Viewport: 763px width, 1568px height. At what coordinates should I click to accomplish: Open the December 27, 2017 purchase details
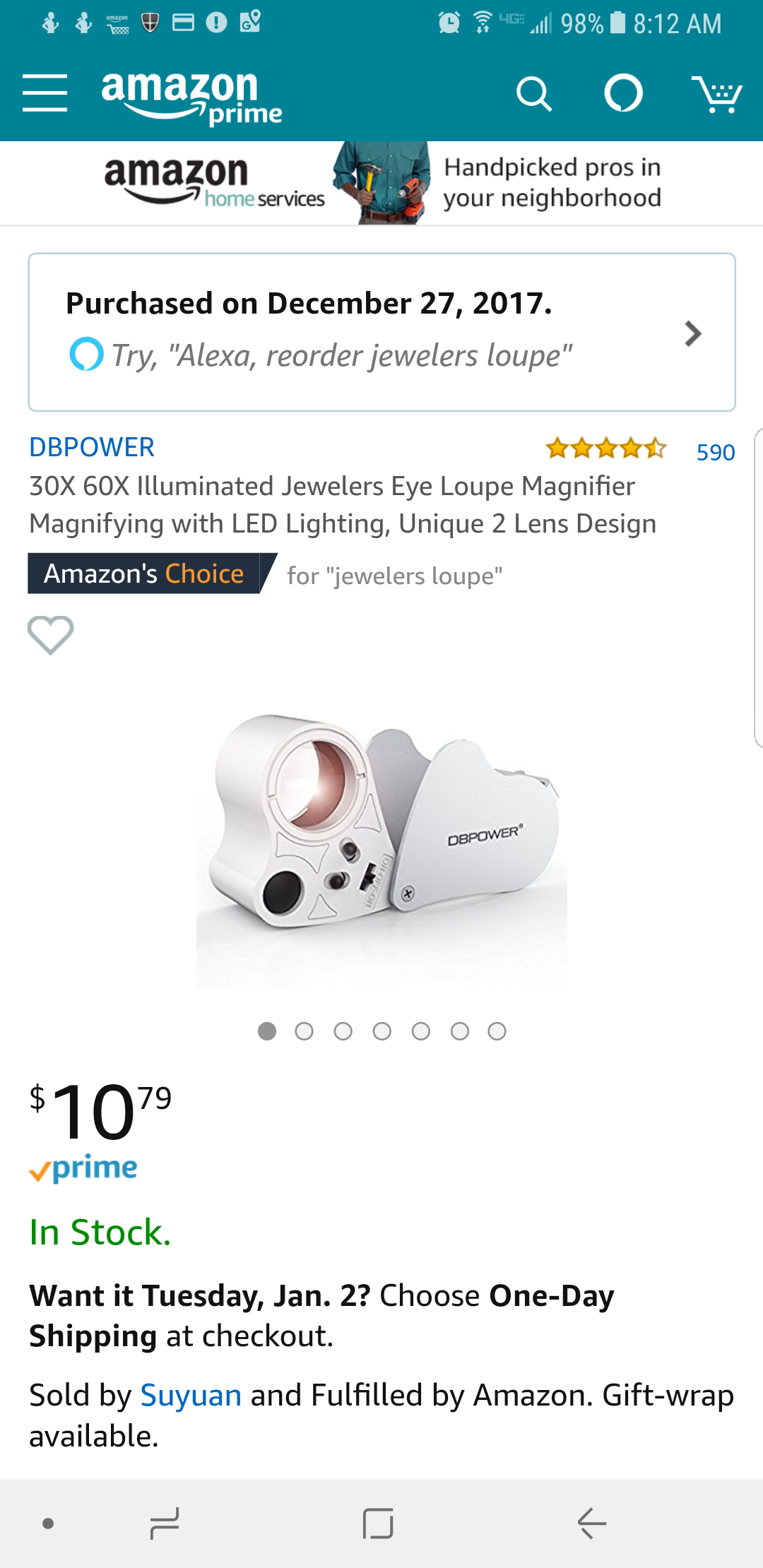pyautogui.click(x=381, y=332)
